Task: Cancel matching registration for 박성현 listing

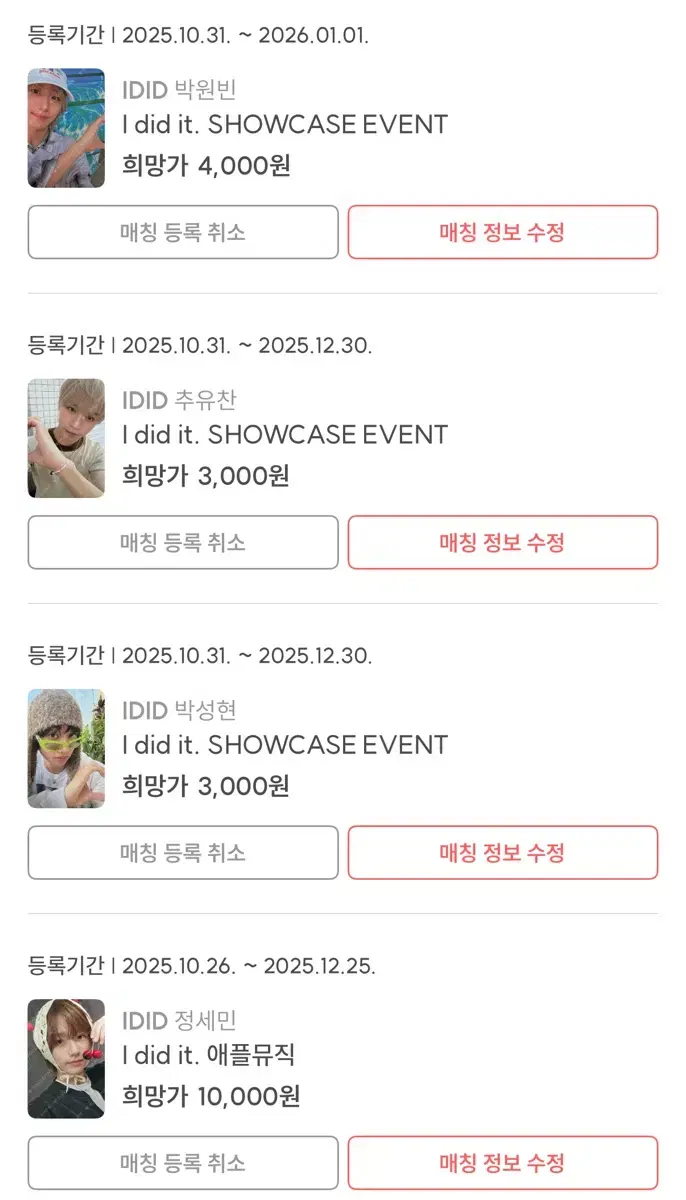Action: [x=183, y=852]
